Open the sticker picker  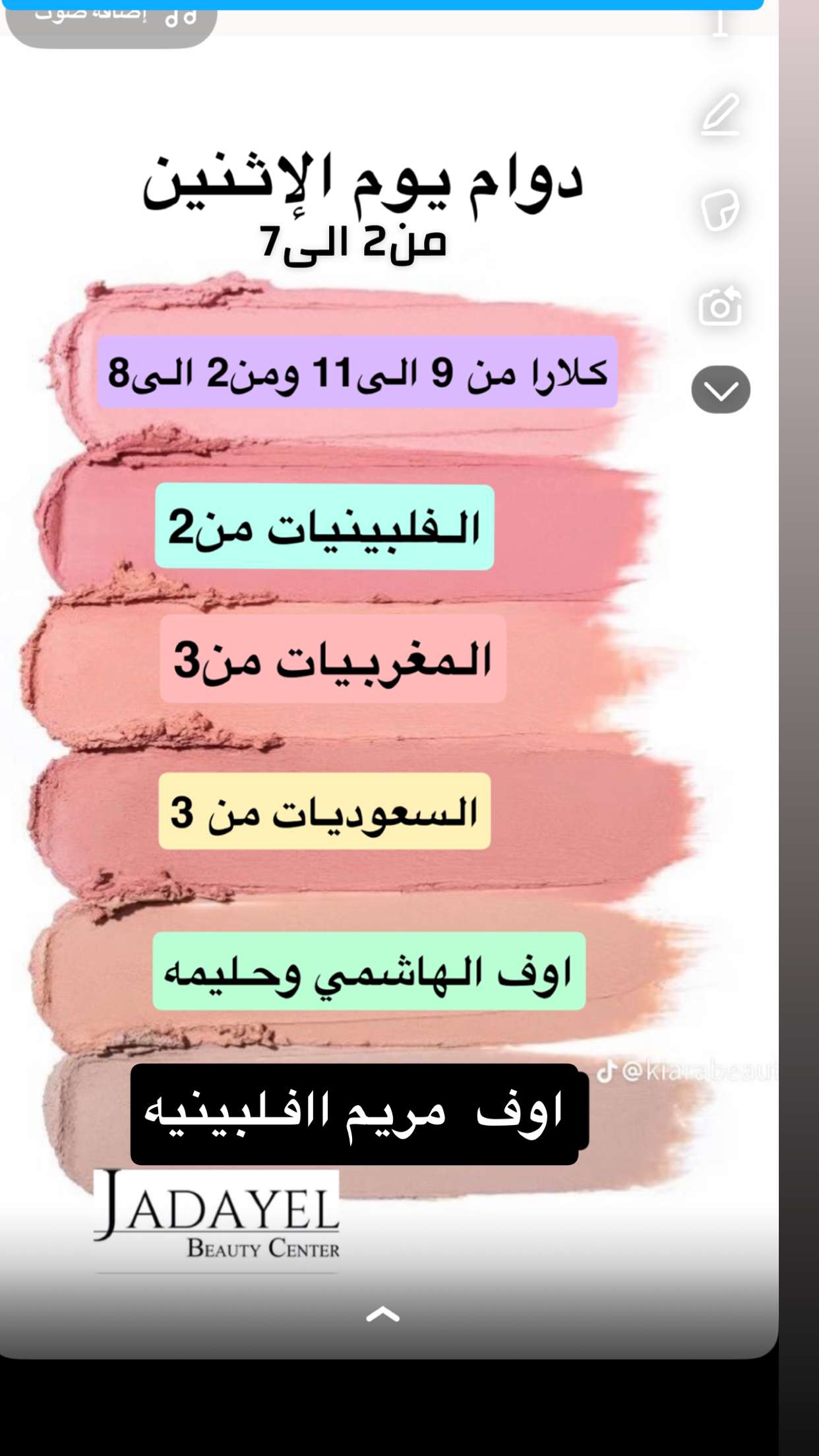(719, 210)
